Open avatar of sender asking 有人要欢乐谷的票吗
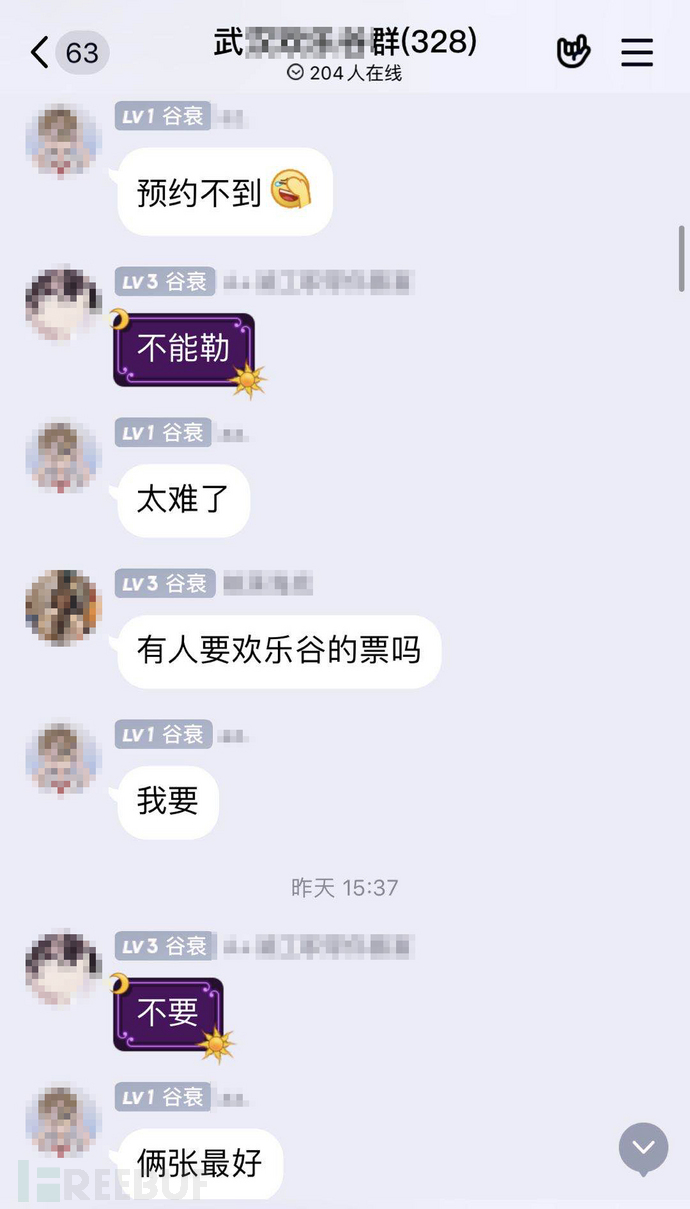 coord(63,607)
